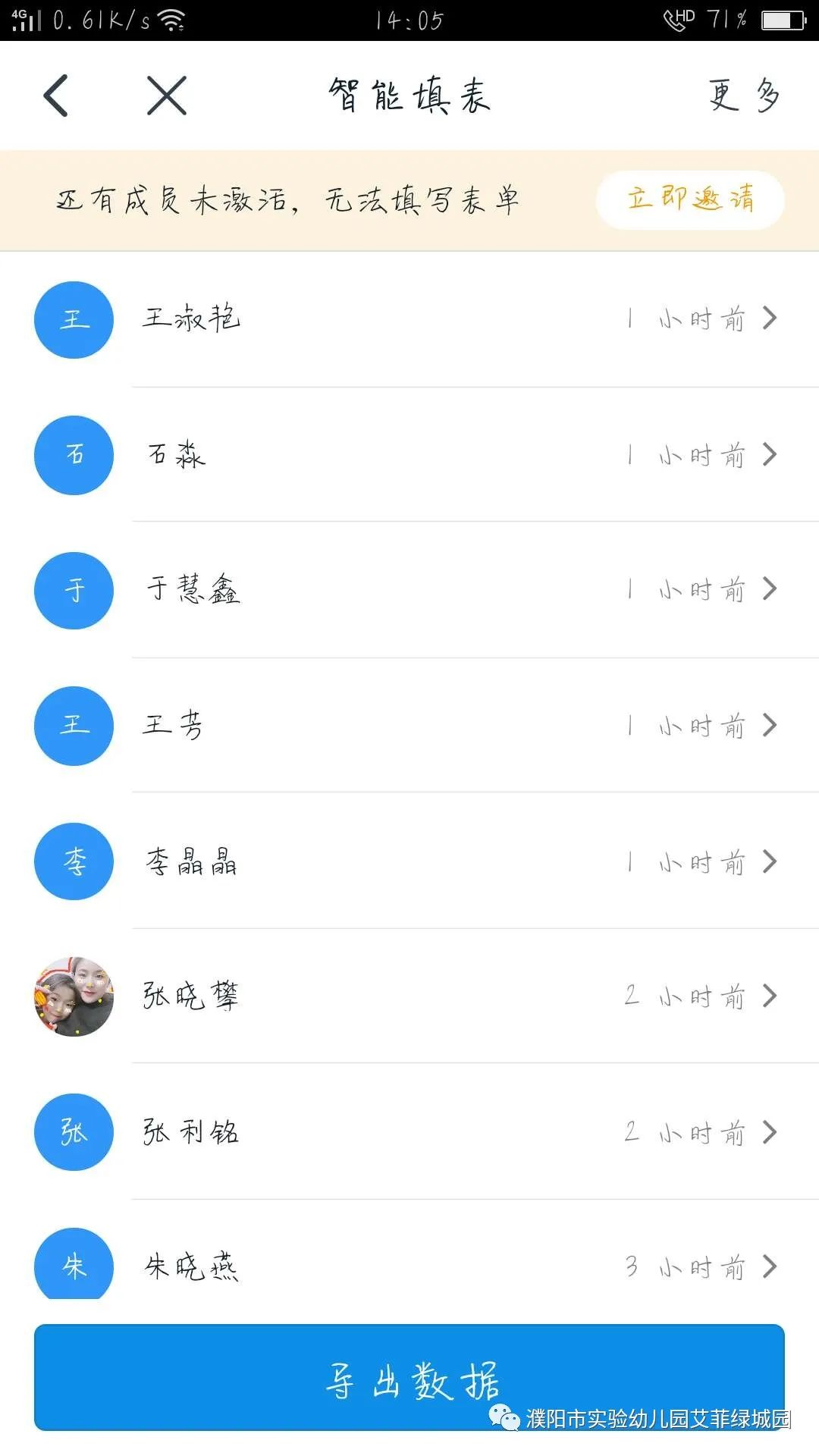The image size is (819, 1456).
Task: Open the avatar icon for 王淑艳
Action: coord(73,319)
